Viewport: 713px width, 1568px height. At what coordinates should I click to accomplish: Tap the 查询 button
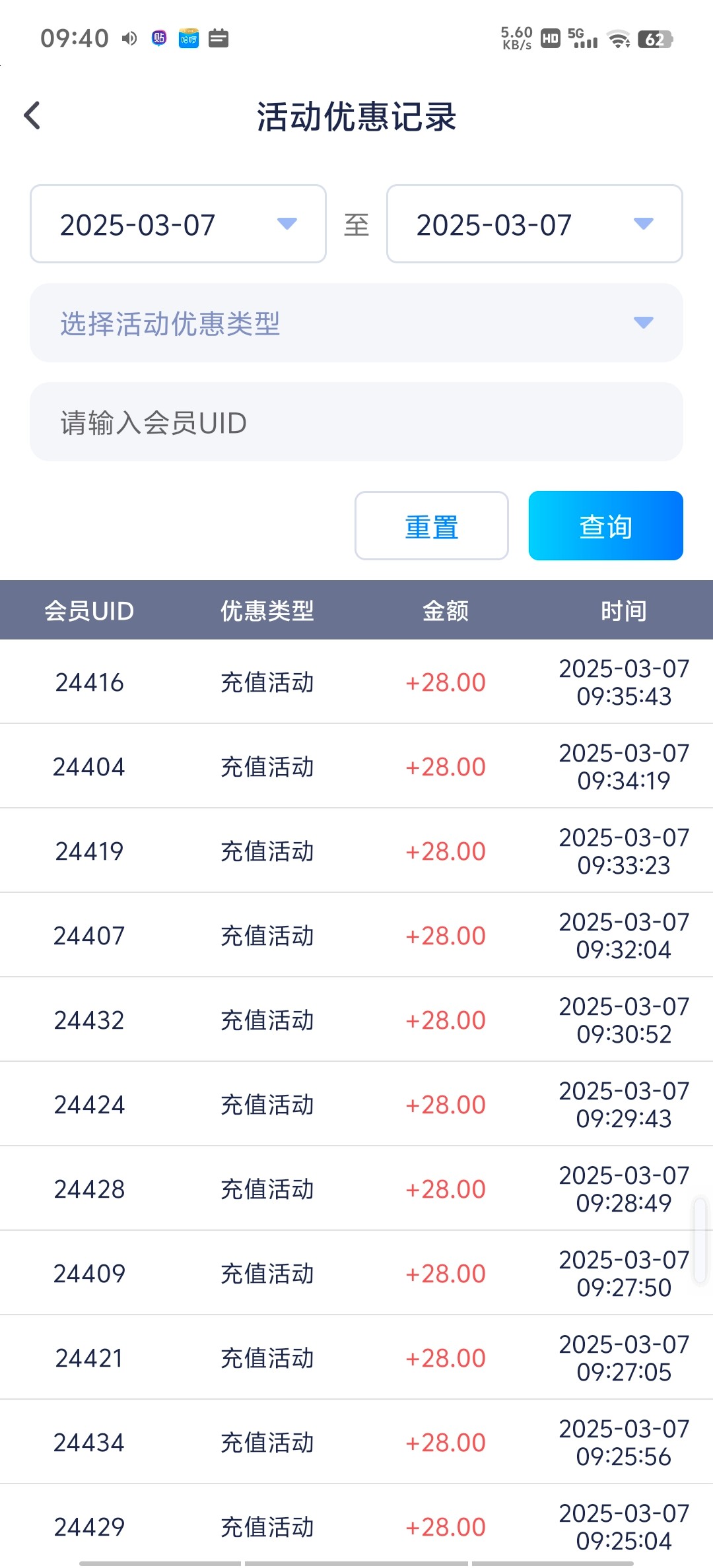[x=606, y=526]
